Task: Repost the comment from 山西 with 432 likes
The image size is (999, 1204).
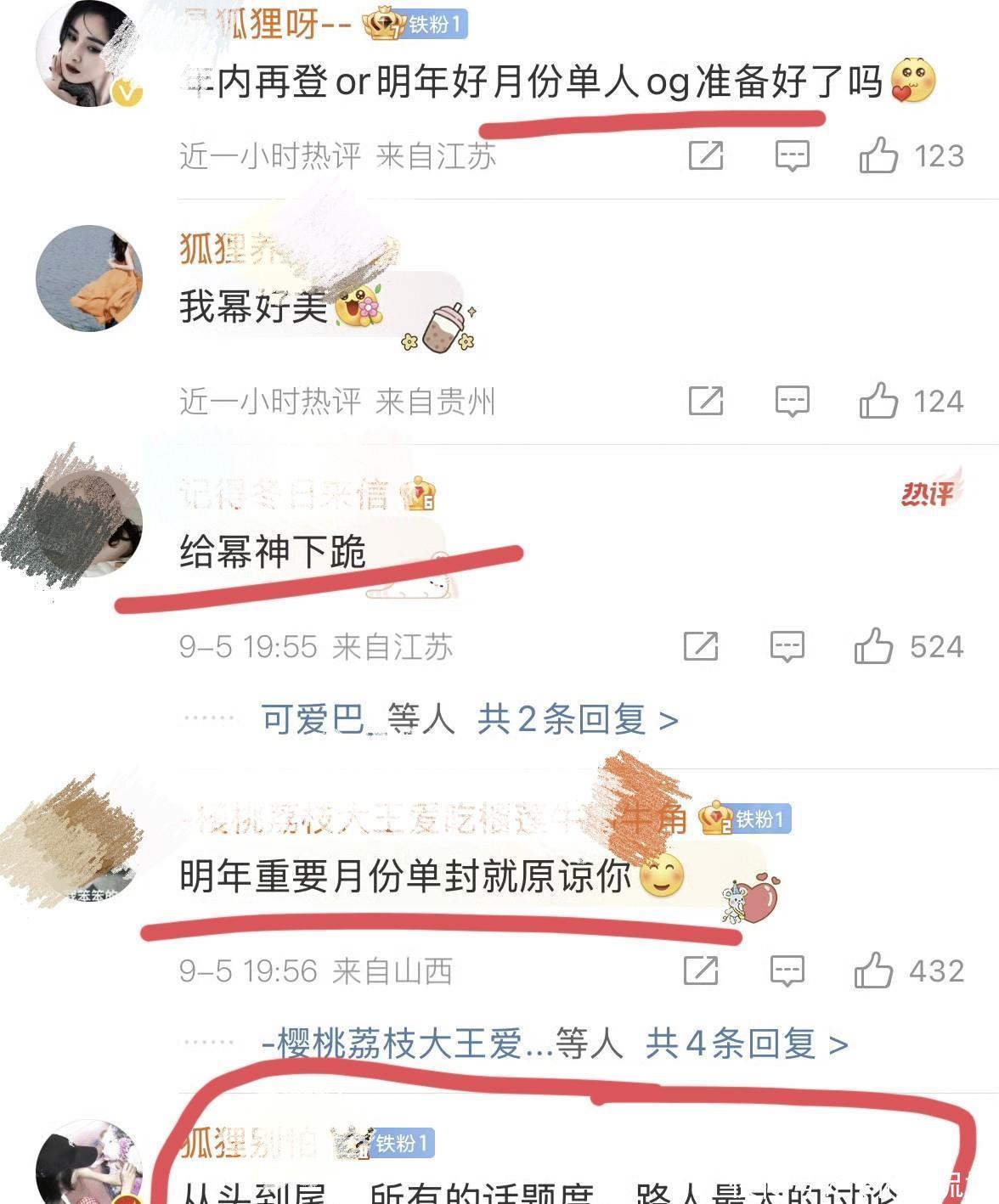Action: point(701,971)
